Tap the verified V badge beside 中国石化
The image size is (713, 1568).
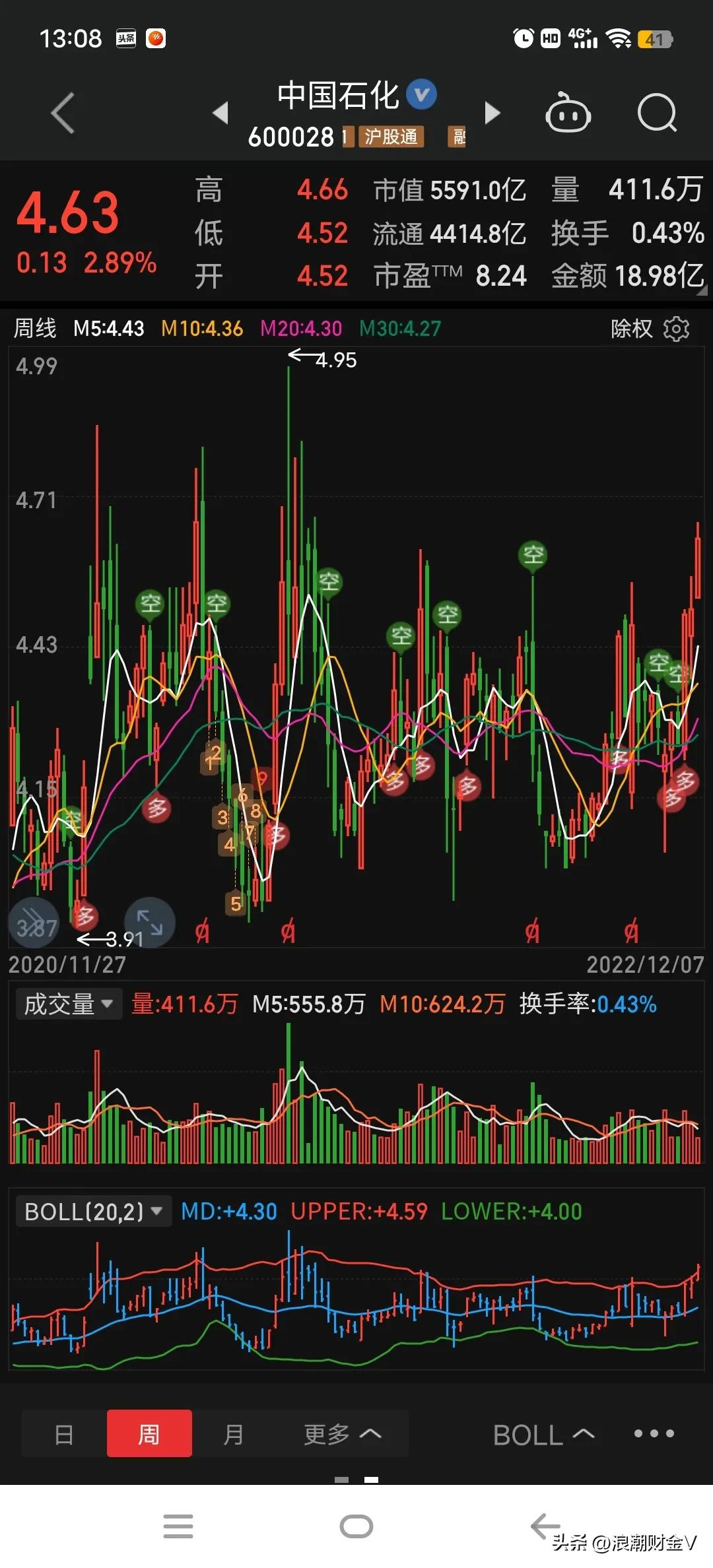[421, 94]
